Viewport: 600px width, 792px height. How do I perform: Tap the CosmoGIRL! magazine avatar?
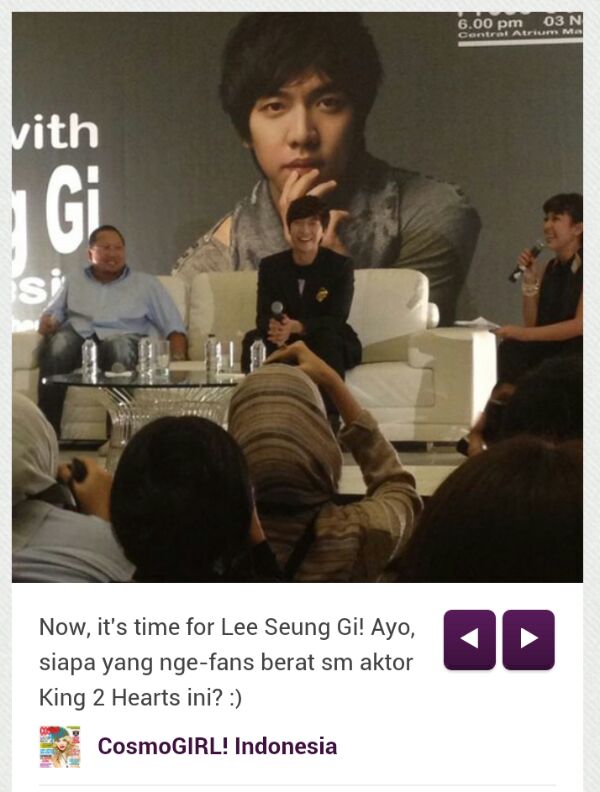[60, 746]
